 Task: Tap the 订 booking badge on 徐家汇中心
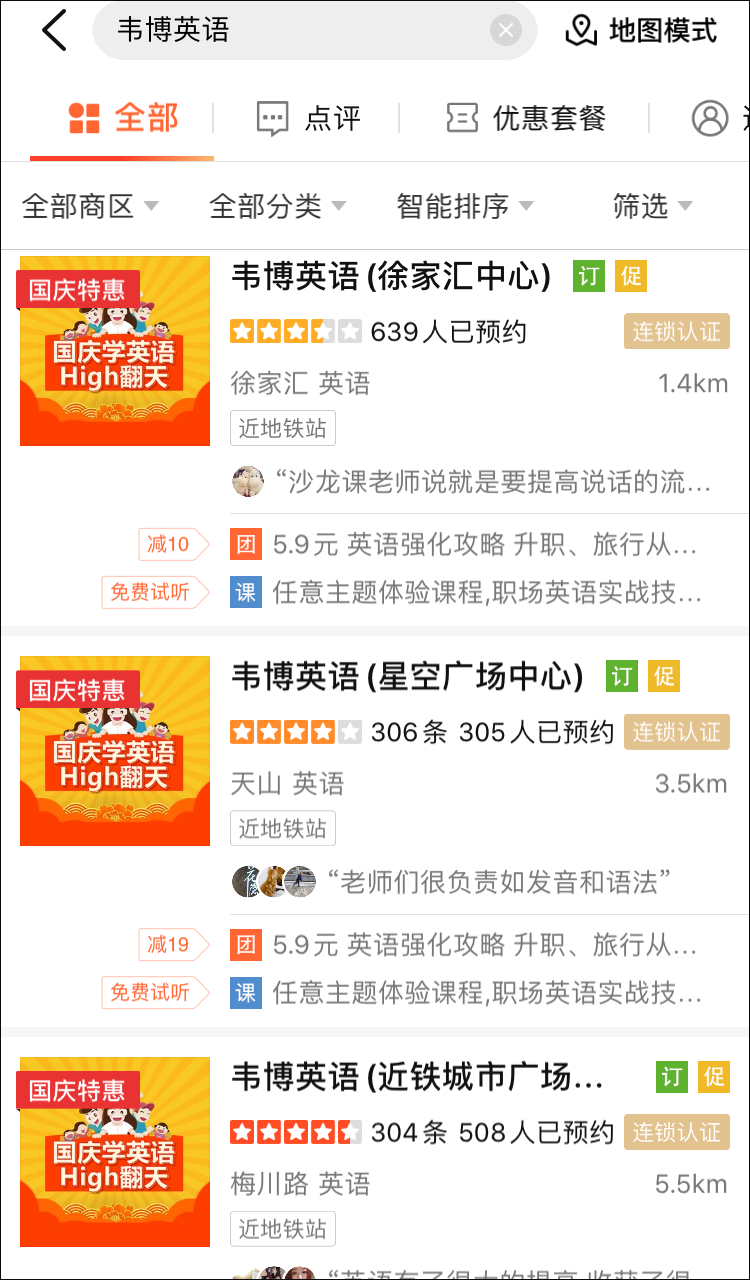coord(588,276)
